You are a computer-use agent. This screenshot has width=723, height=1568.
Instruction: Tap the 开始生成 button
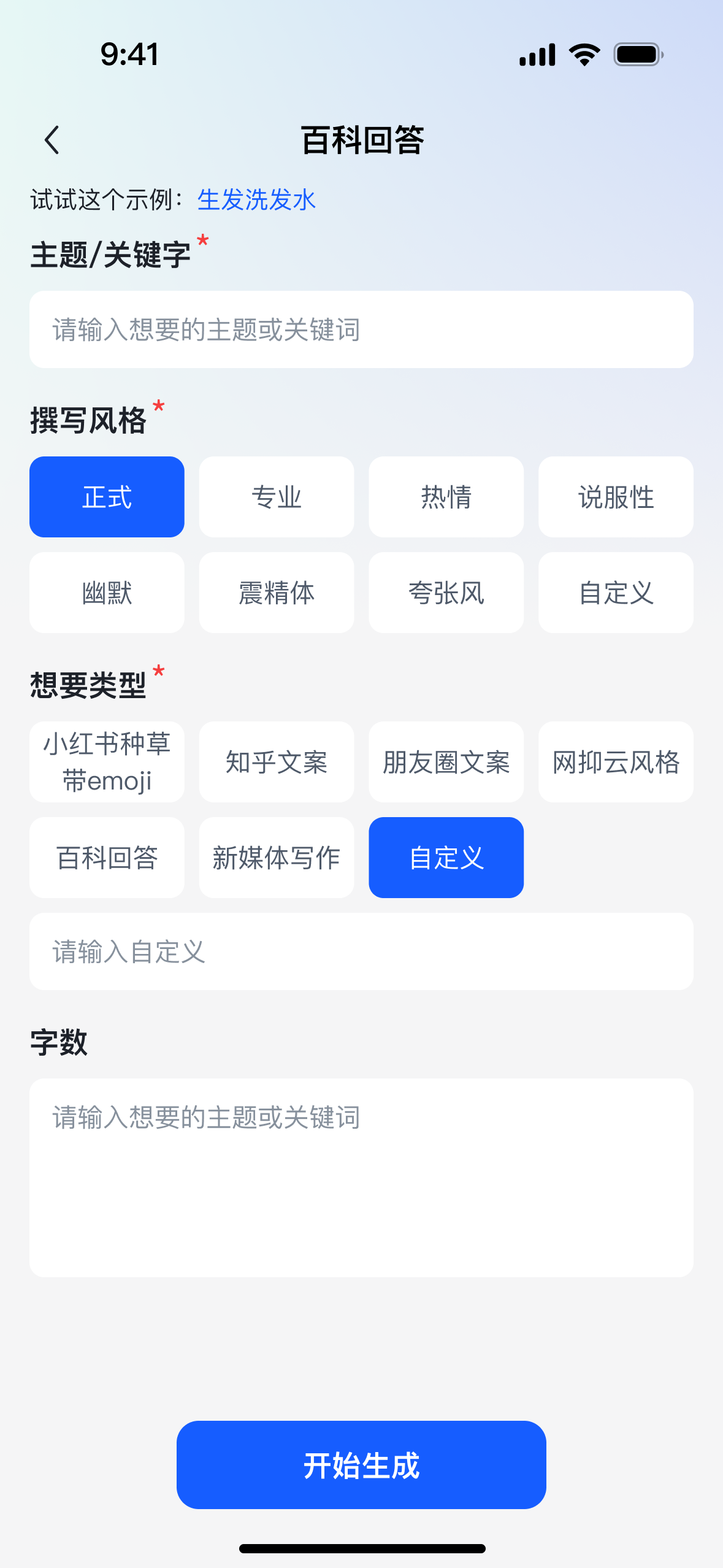point(361,1465)
